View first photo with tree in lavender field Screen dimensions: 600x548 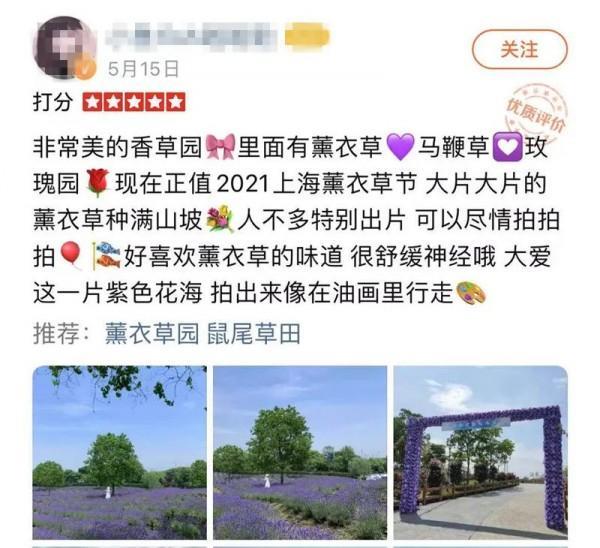tap(119, 452)
